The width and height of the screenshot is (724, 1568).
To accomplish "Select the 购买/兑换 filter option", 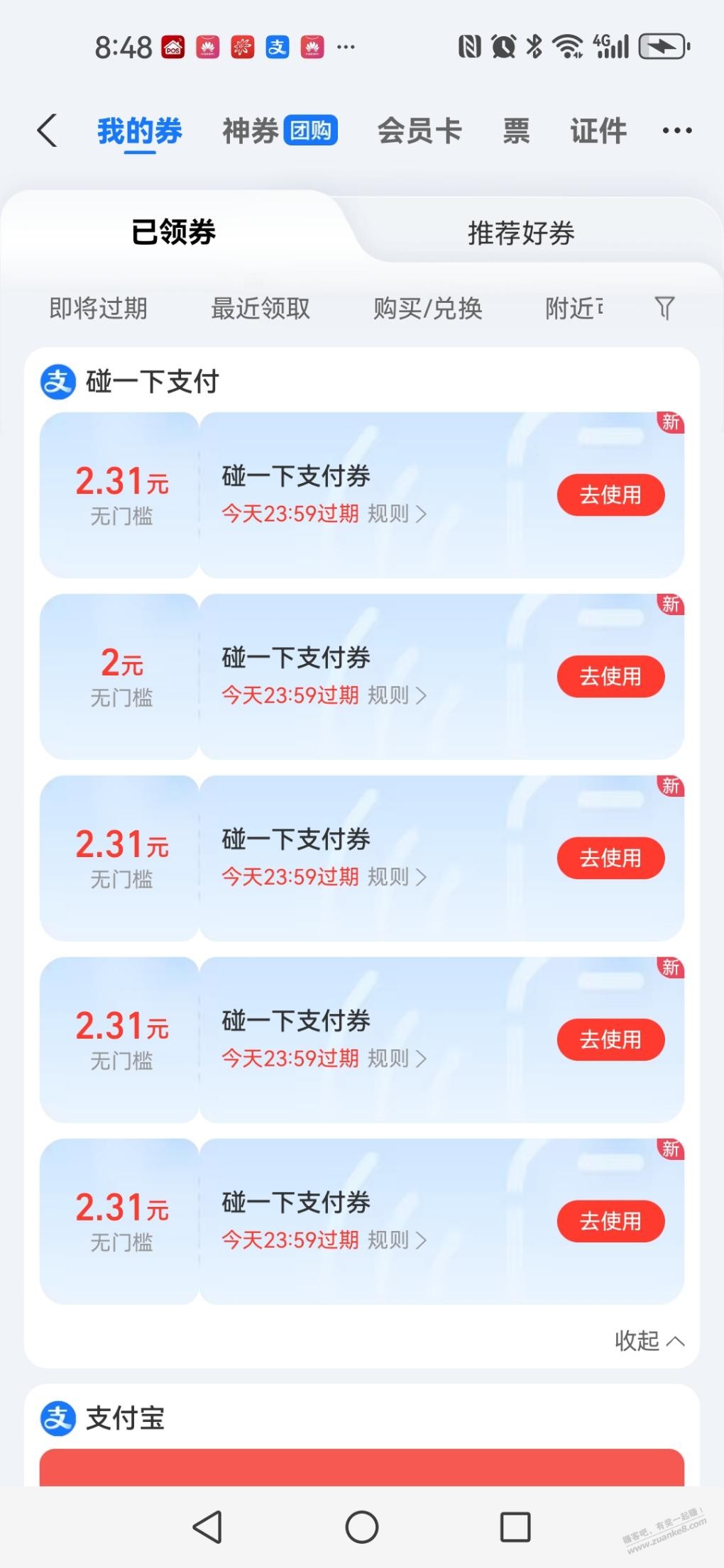I will point(427,309).
